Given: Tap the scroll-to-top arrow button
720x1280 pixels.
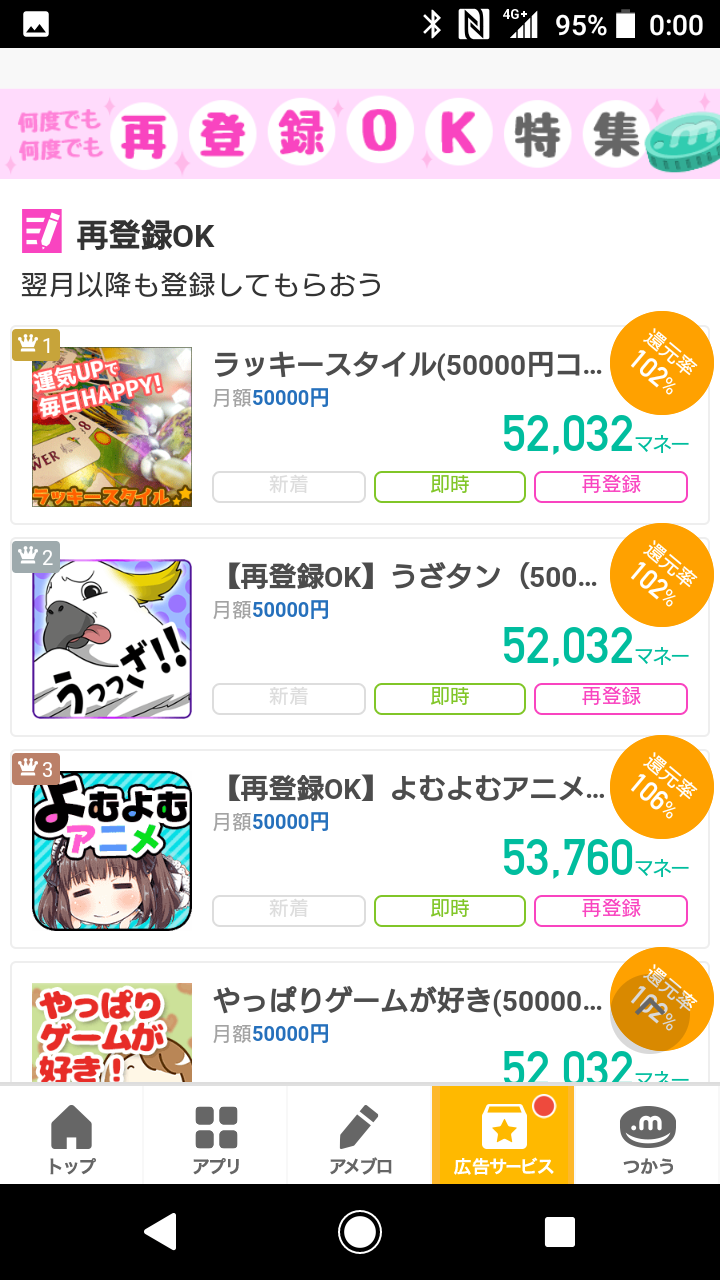Looking at the screenshot, I should [650, 1011].
